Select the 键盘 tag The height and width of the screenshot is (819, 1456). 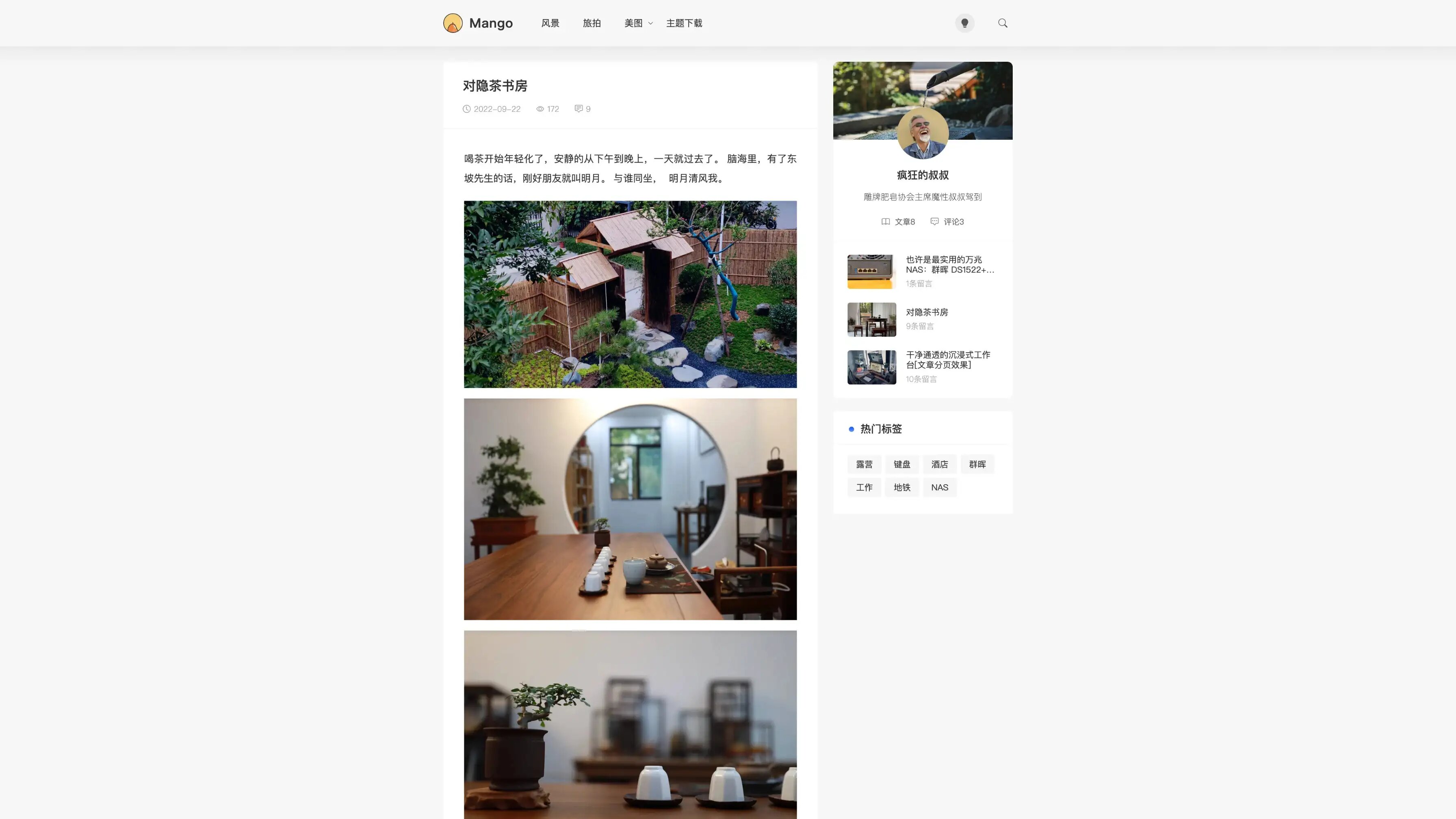pyautogui.click(x=901, y=464)
